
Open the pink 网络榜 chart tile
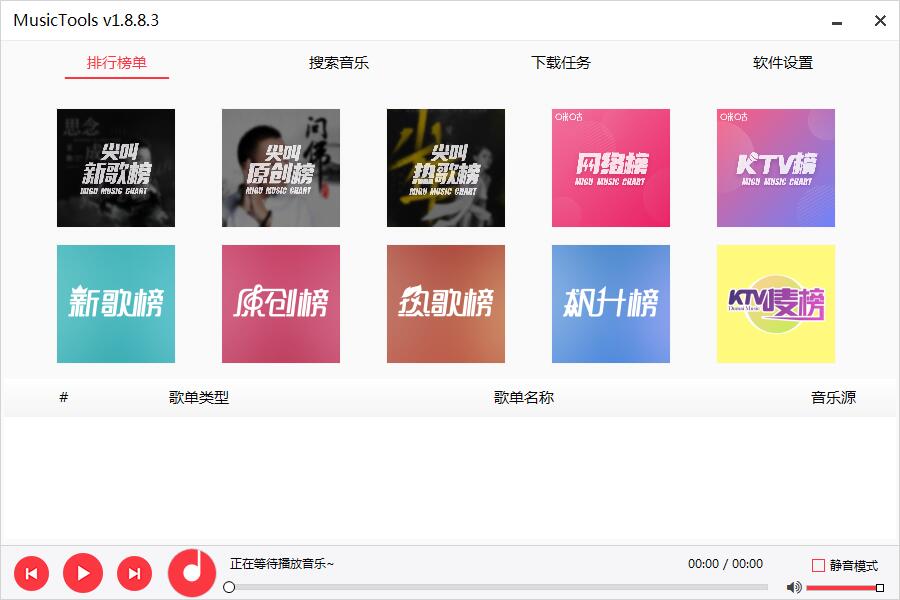(x=611, y=168)
